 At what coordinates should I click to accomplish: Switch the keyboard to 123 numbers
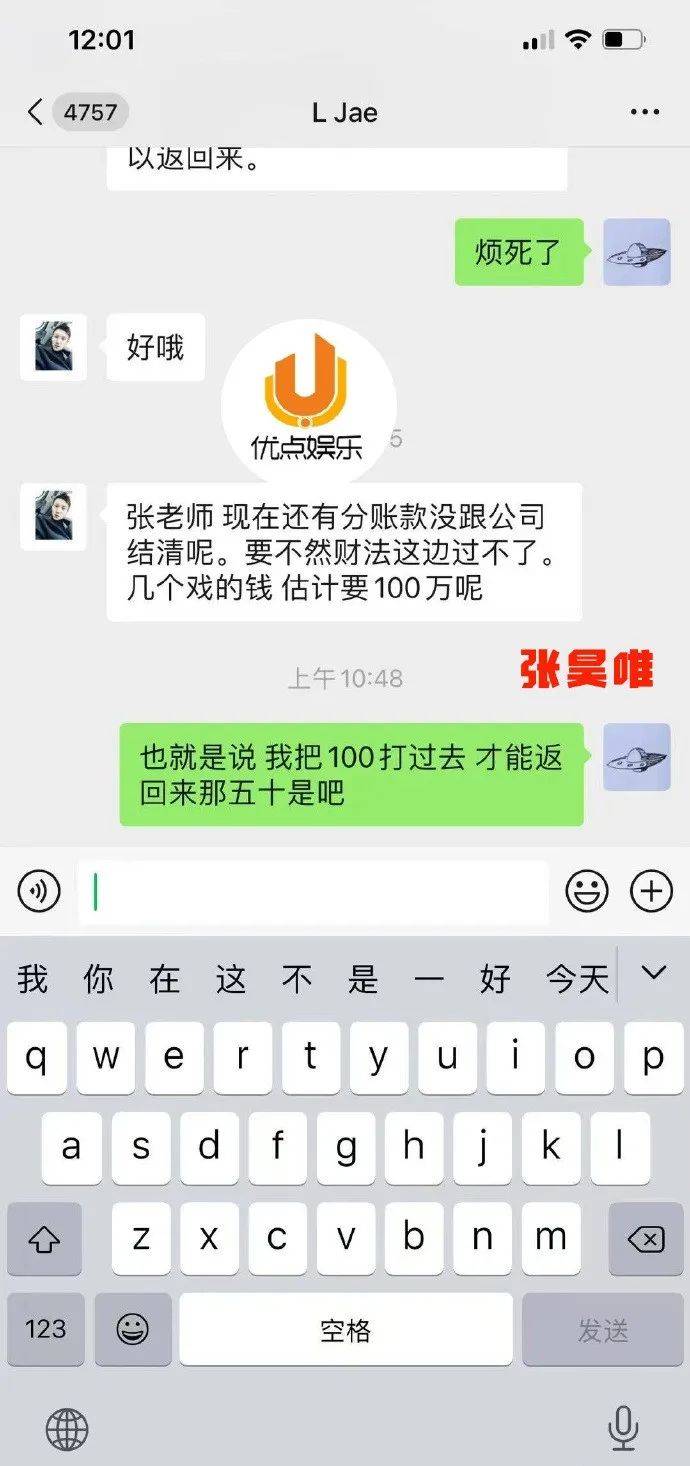click(x=46, y=1329)
